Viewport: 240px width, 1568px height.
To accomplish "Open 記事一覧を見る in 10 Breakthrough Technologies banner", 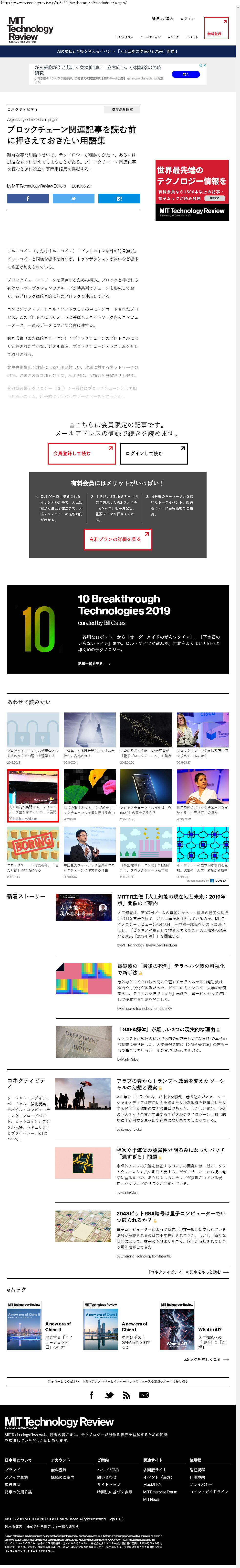I will pyautogui.click(x=94, y=664).
